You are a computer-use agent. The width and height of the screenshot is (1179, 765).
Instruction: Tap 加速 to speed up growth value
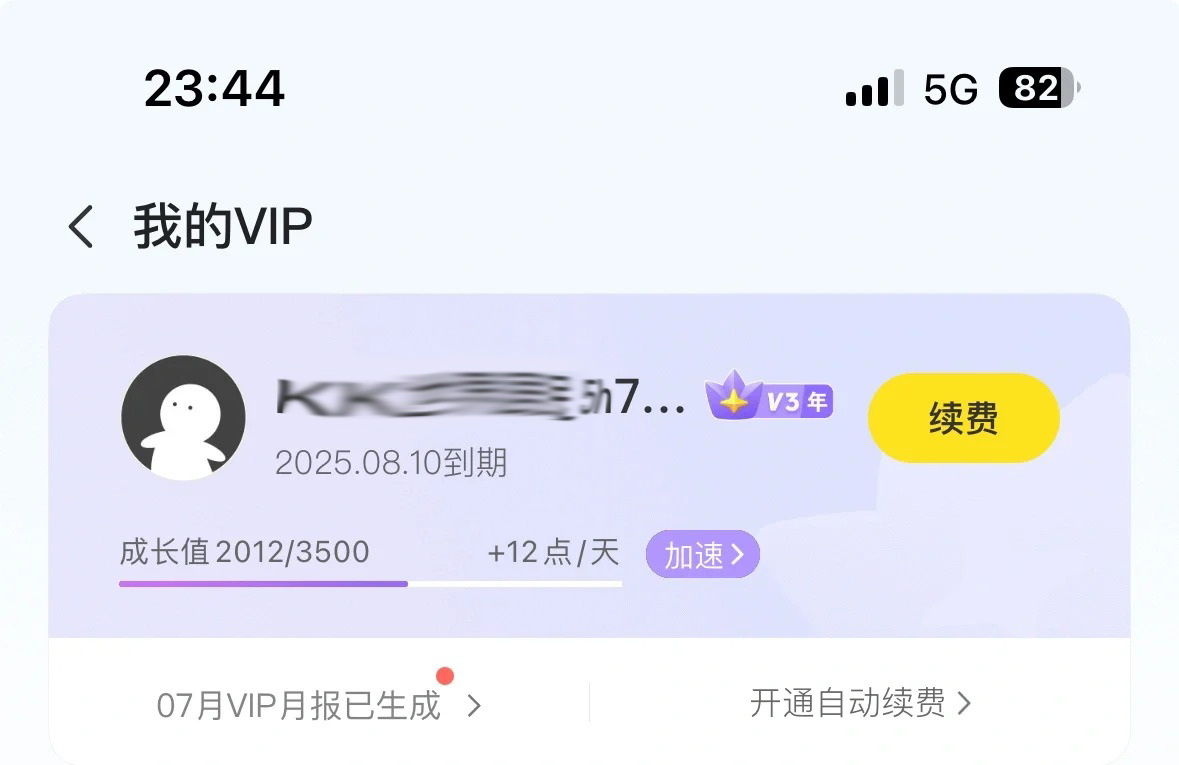(x=702, y=554)
